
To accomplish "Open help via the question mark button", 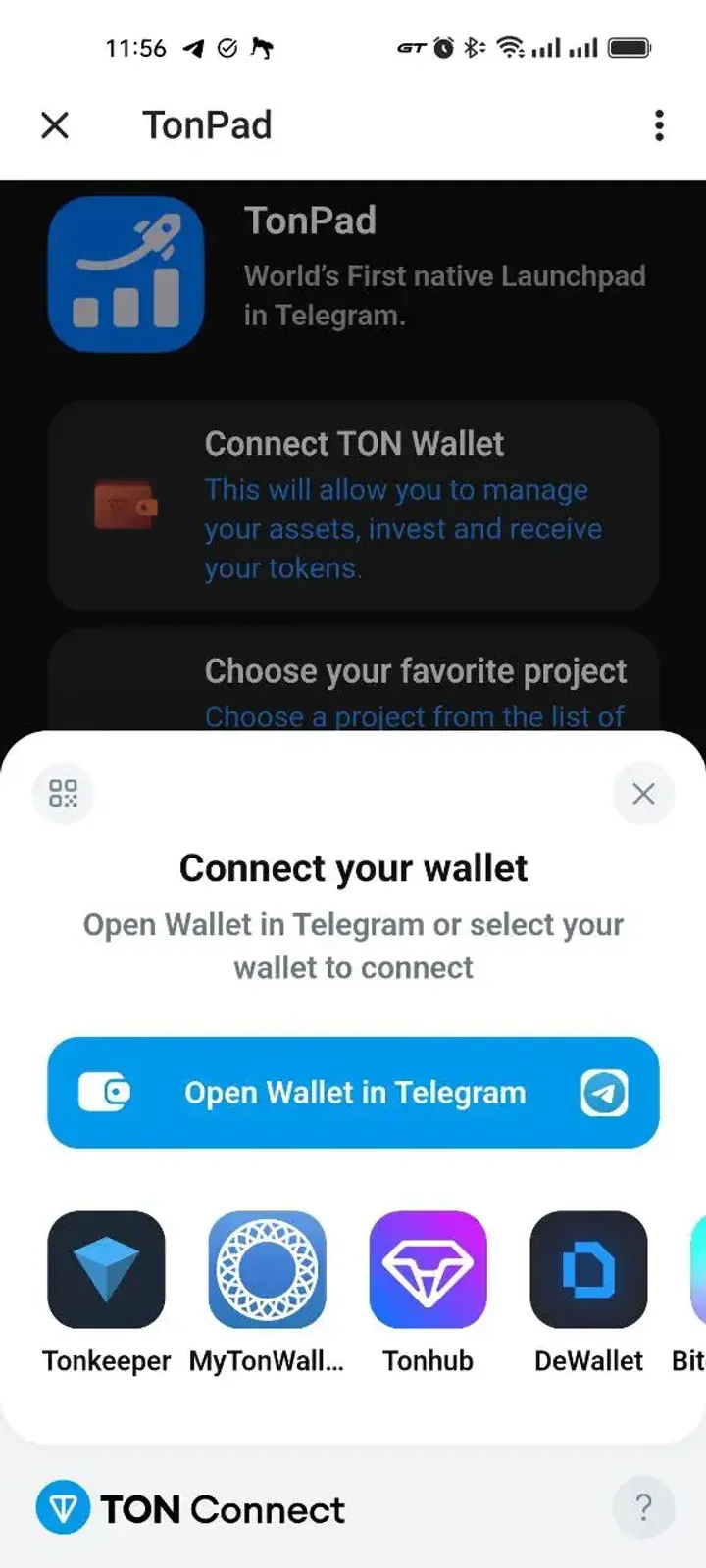I will 643,1507.
